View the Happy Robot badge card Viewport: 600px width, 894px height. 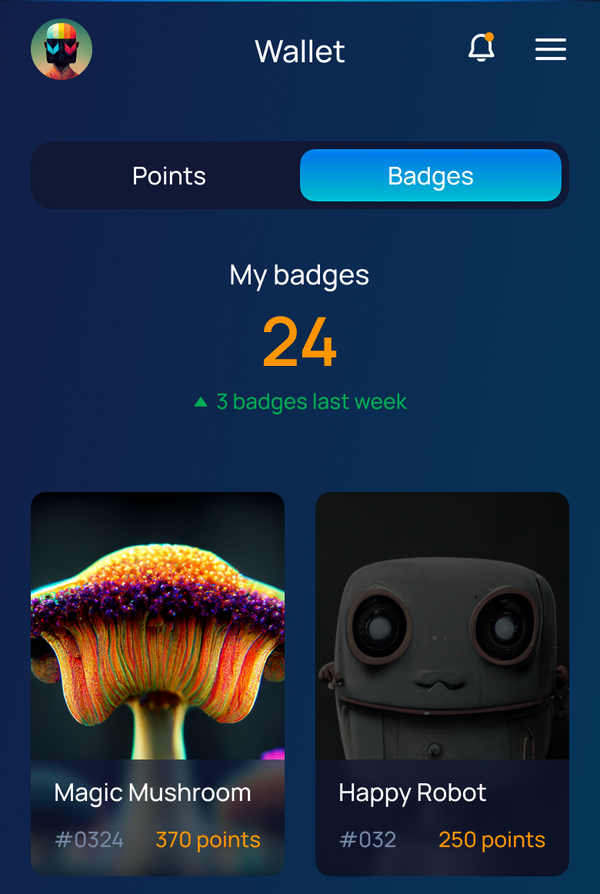click(x=442, y=683)
